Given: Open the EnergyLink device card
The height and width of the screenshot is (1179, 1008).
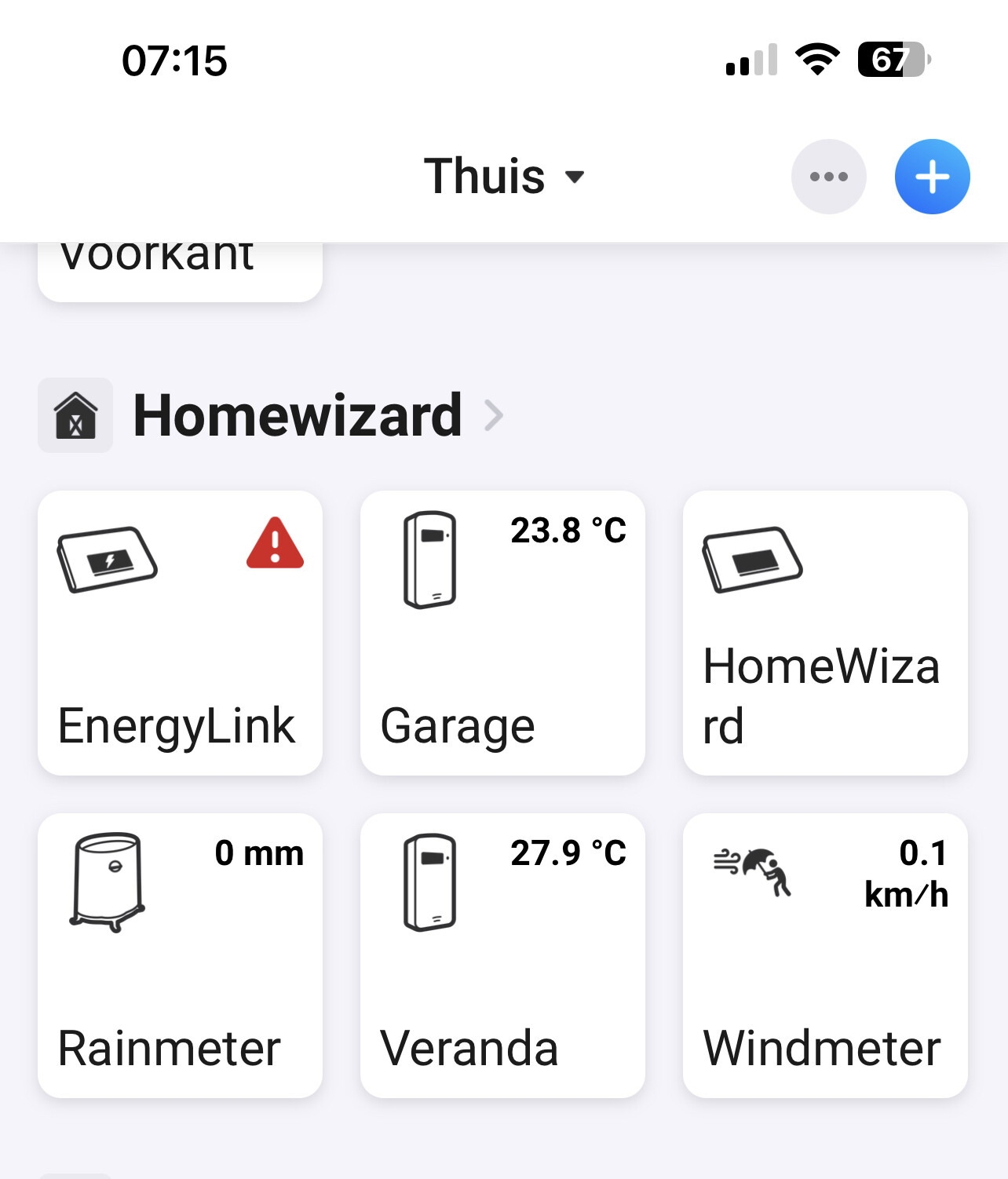Looking at the screenshot, I should (180, 633).
